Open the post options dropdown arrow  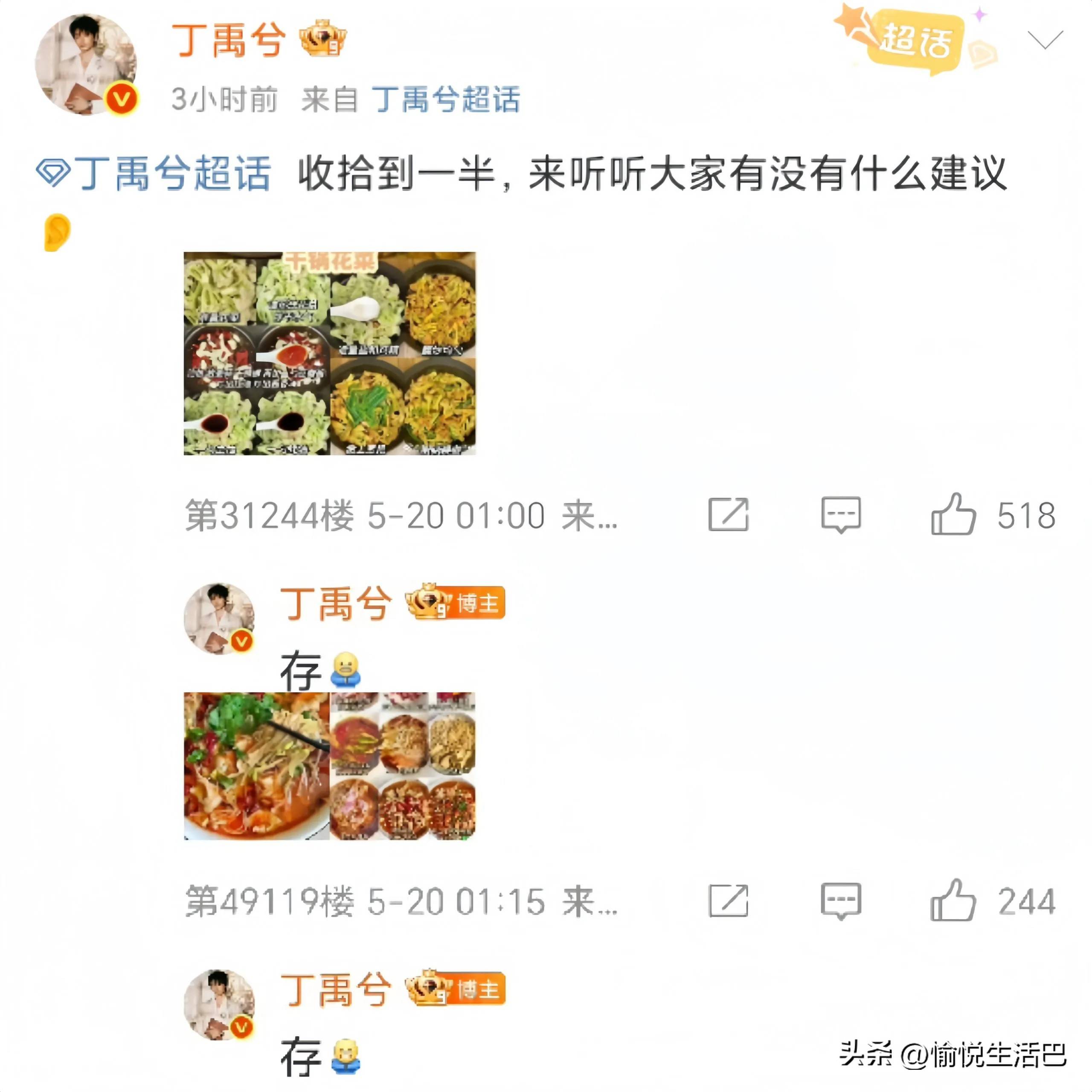1045,40
